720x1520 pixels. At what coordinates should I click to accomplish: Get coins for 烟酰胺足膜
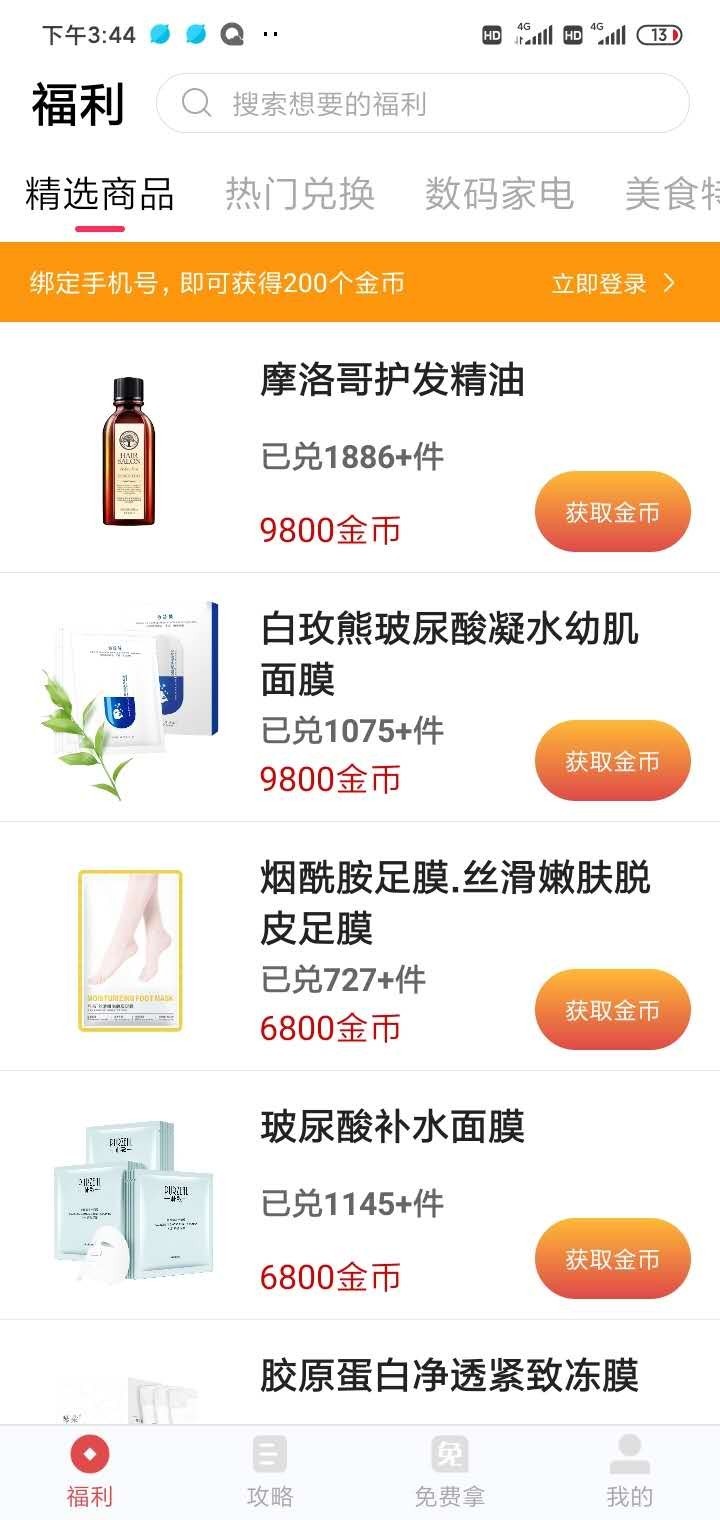[612, 1010]
